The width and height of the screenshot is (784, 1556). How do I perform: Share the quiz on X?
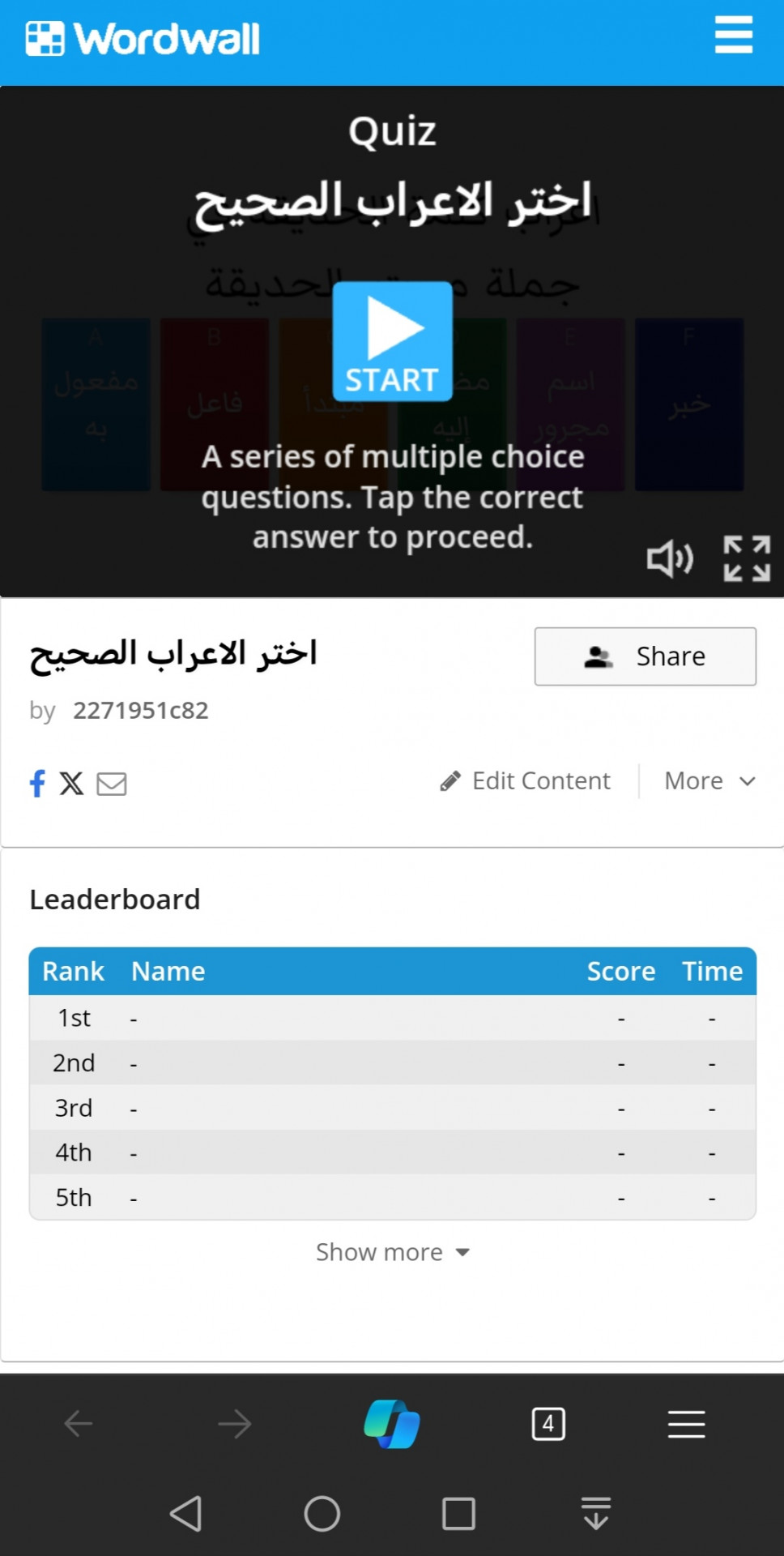71,783
